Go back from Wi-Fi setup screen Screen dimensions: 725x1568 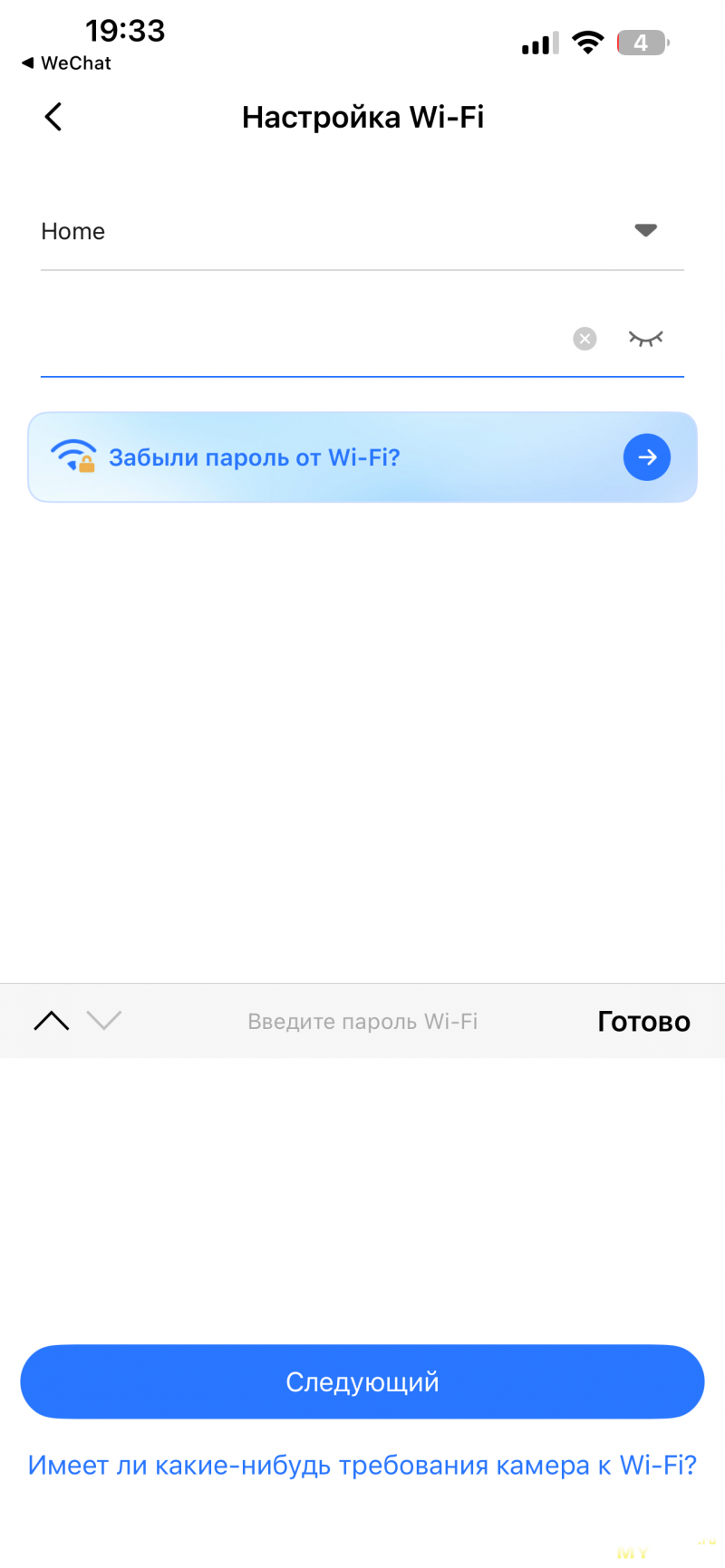pyautogui.click(x=53, y=117)
